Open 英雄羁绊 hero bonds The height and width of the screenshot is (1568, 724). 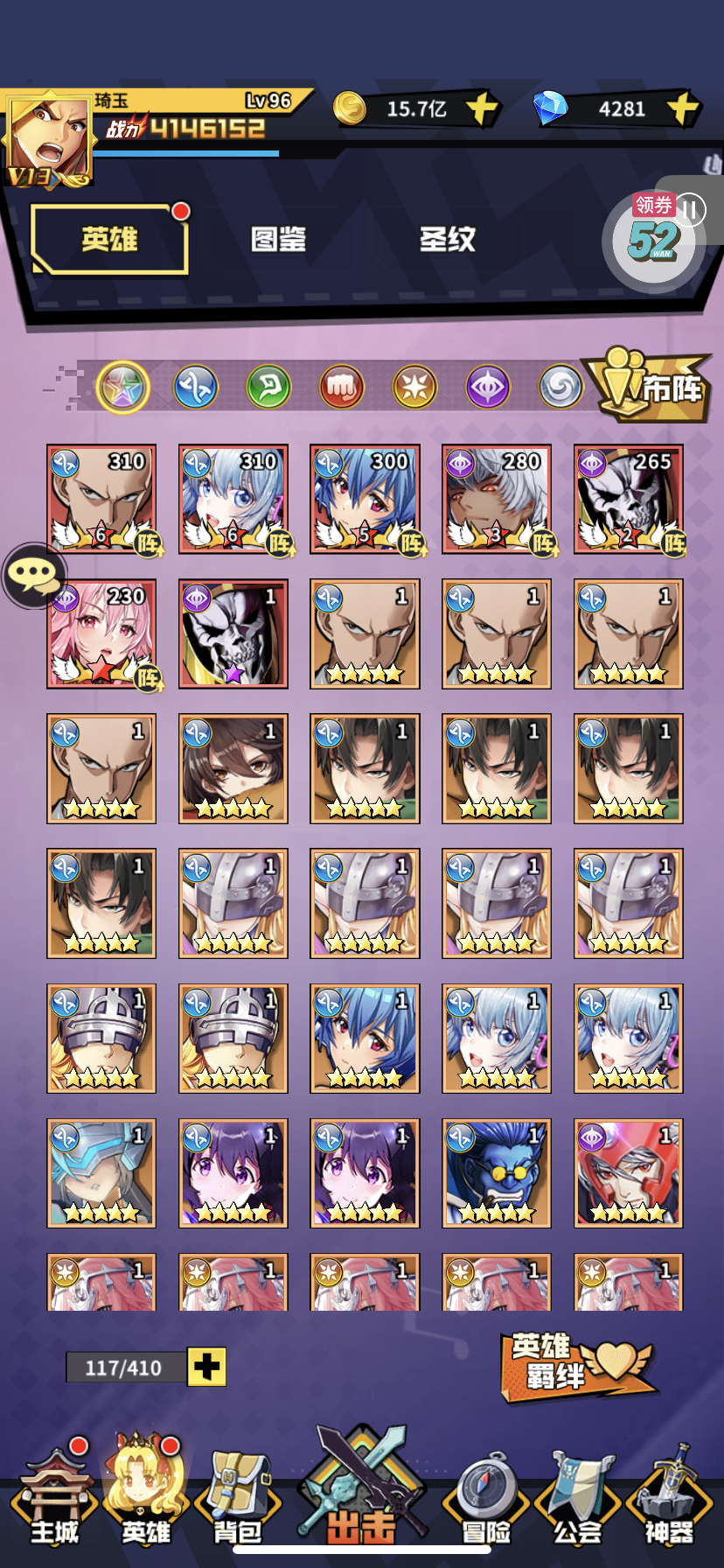tap(577, 1363)
